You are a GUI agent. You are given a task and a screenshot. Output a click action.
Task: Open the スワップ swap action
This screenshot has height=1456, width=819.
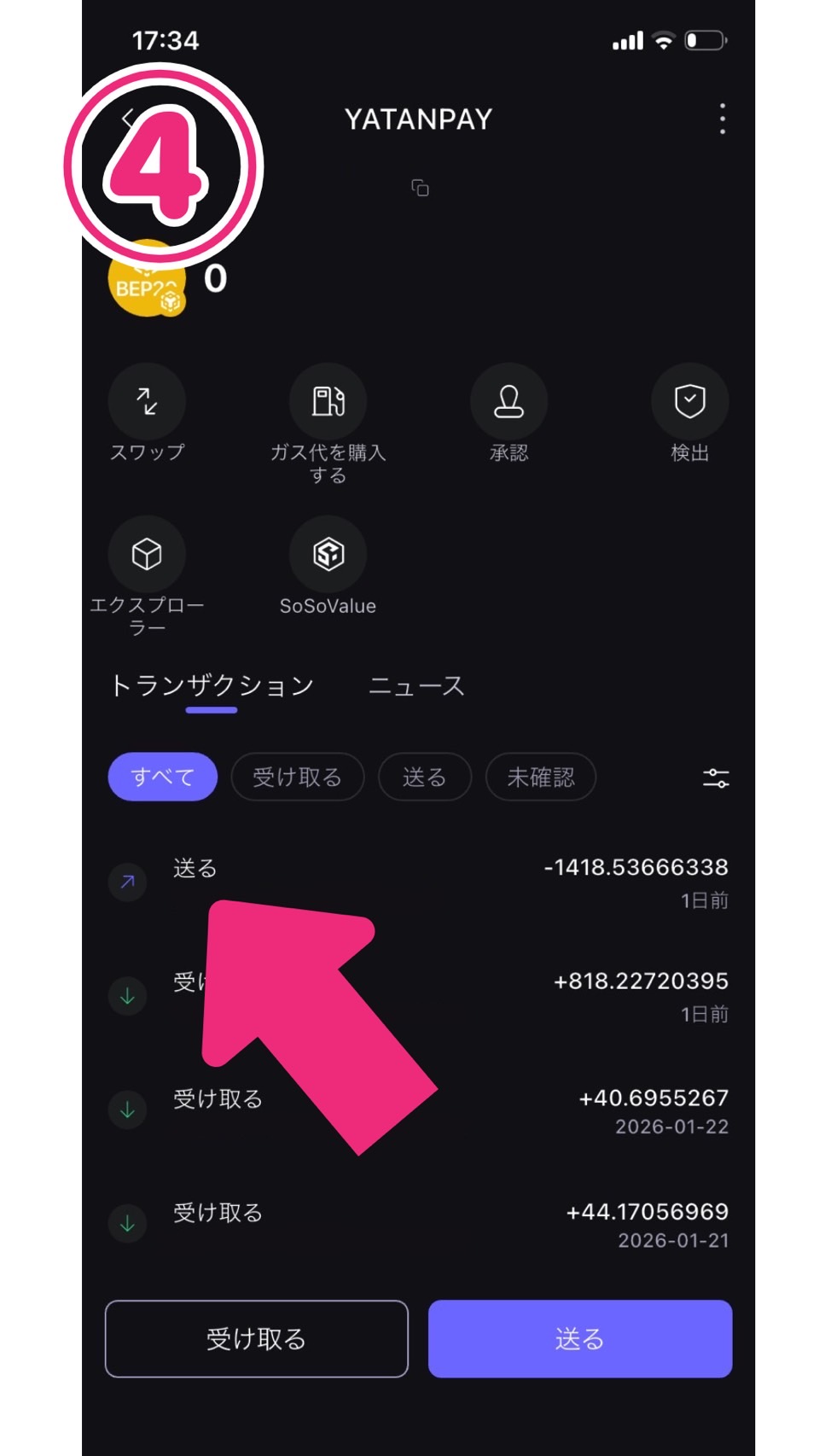[147, 402]
